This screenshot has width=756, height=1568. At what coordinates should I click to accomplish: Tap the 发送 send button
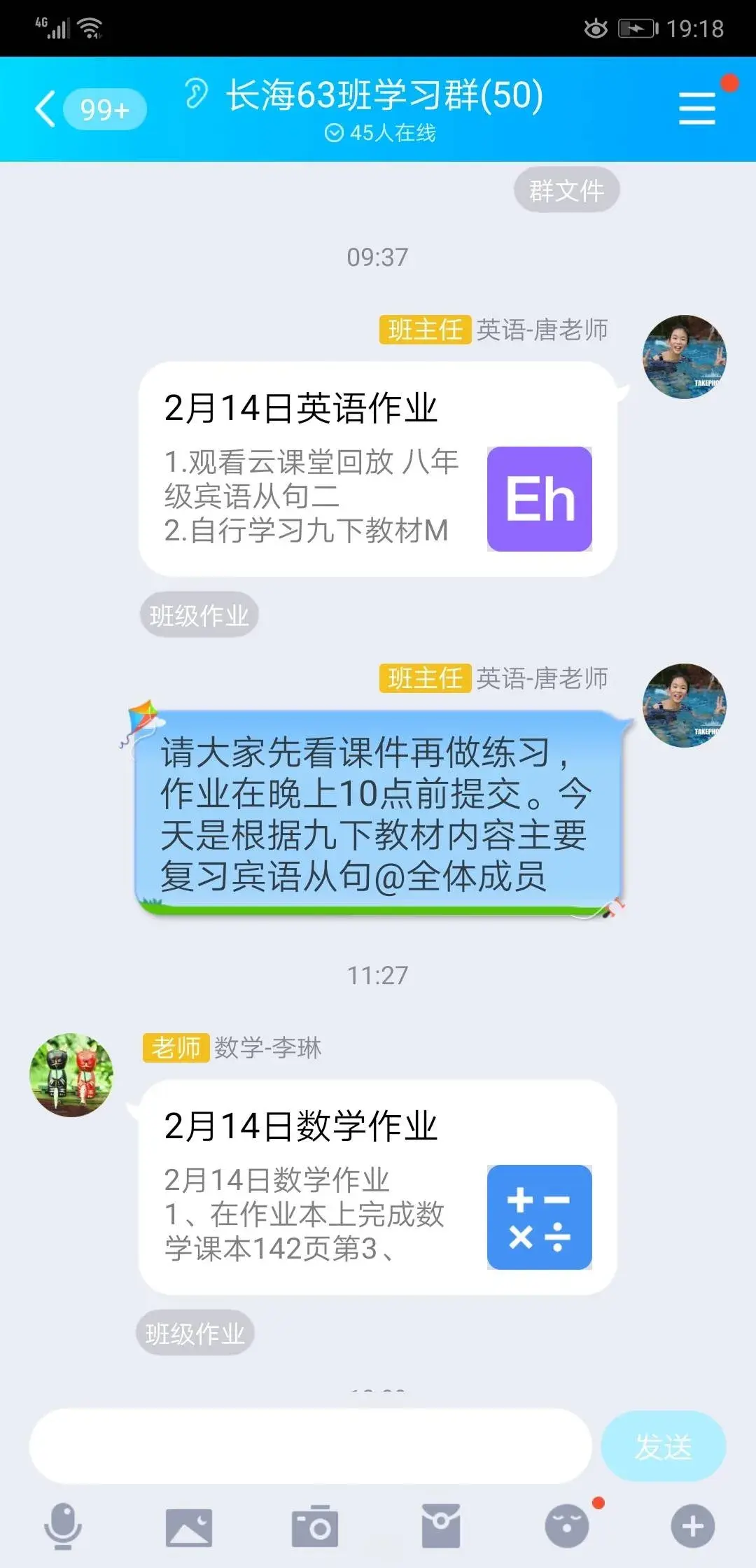663,1446
